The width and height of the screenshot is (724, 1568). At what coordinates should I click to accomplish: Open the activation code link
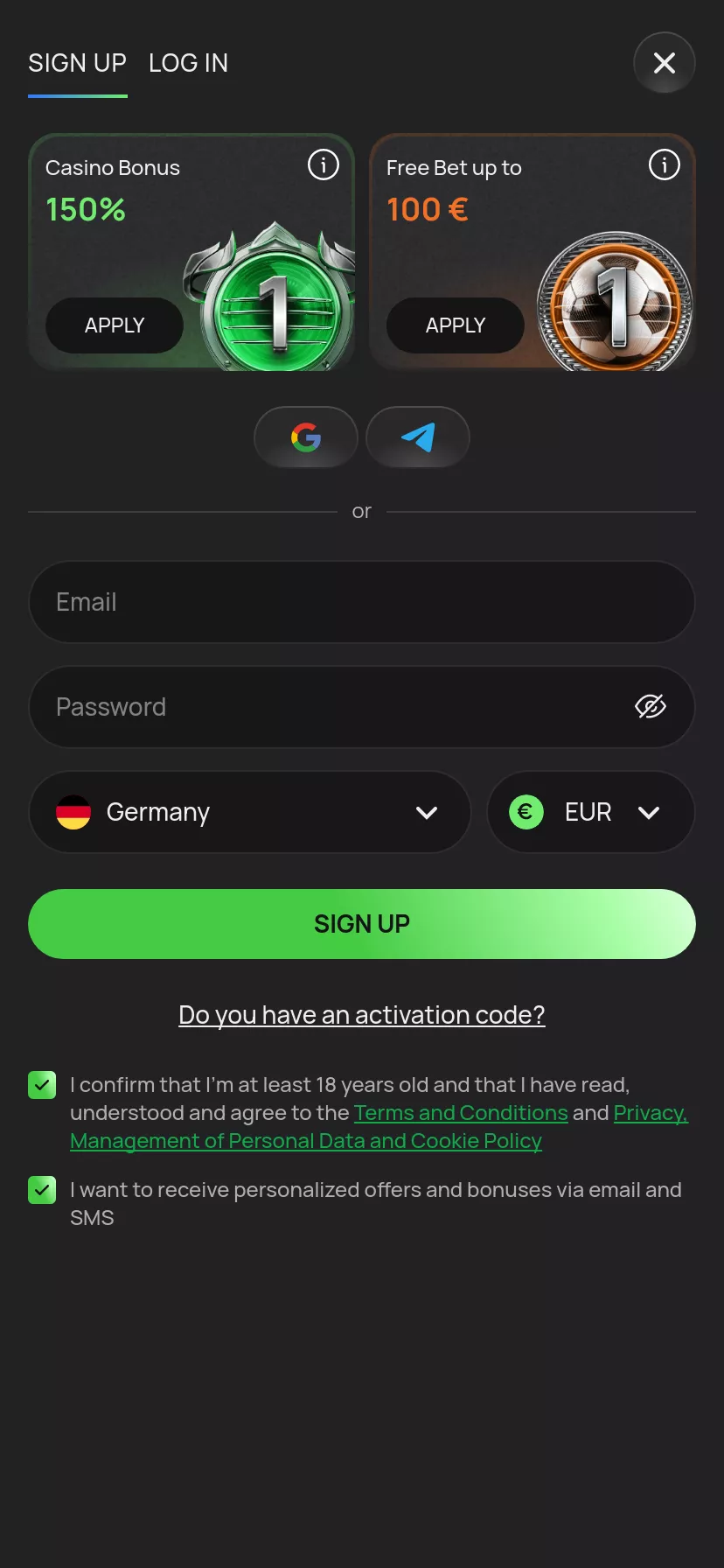coord(362,1015)
